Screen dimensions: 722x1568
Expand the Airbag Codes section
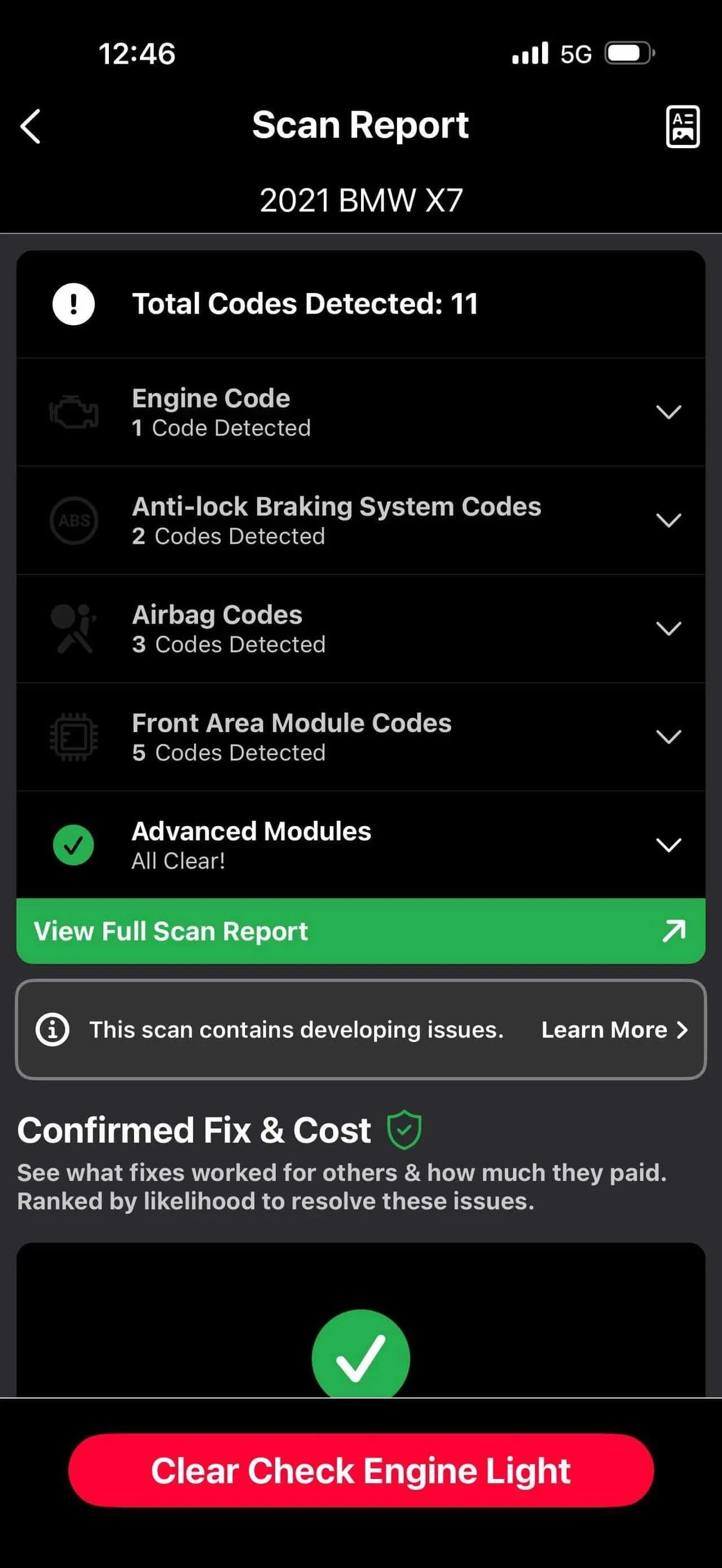coord(360,629)
